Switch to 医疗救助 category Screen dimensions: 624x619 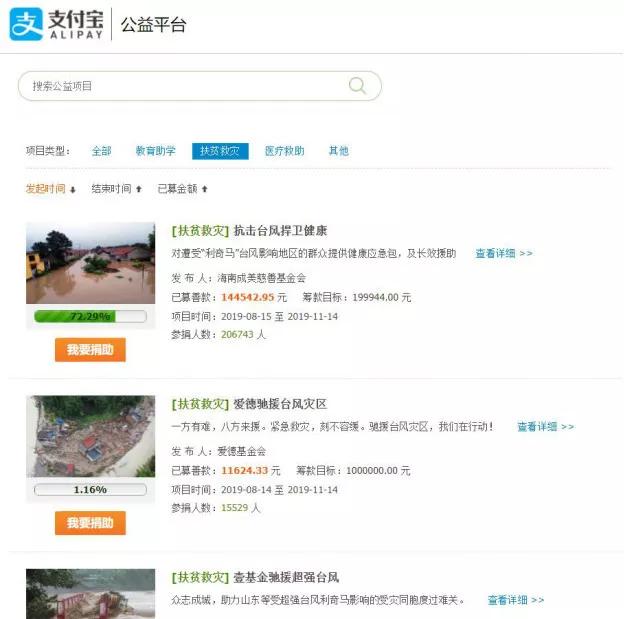[x=285, y=151]
